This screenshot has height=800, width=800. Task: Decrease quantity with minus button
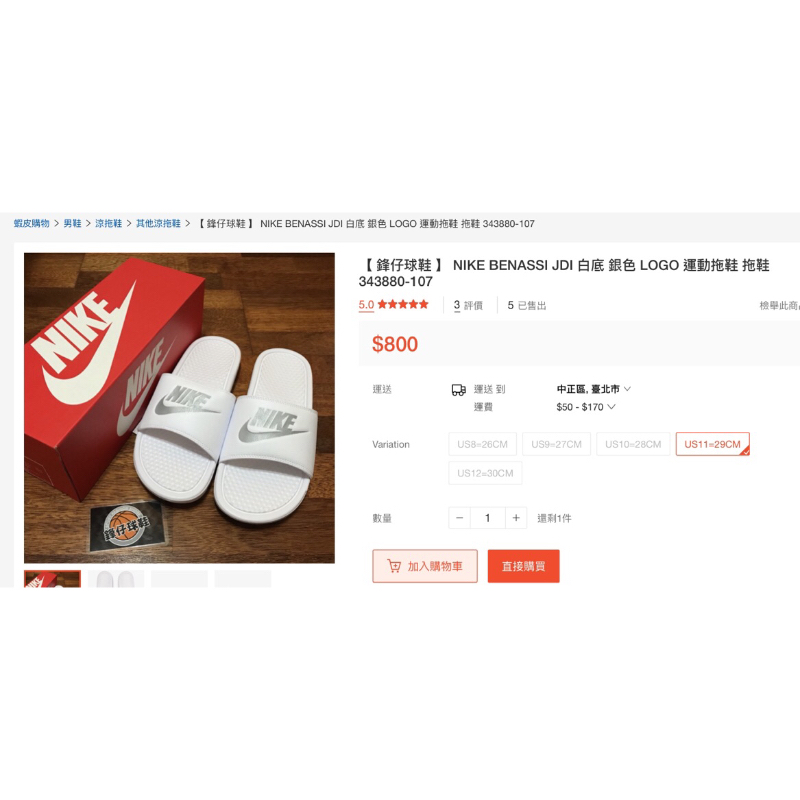[x=460, y=518]
